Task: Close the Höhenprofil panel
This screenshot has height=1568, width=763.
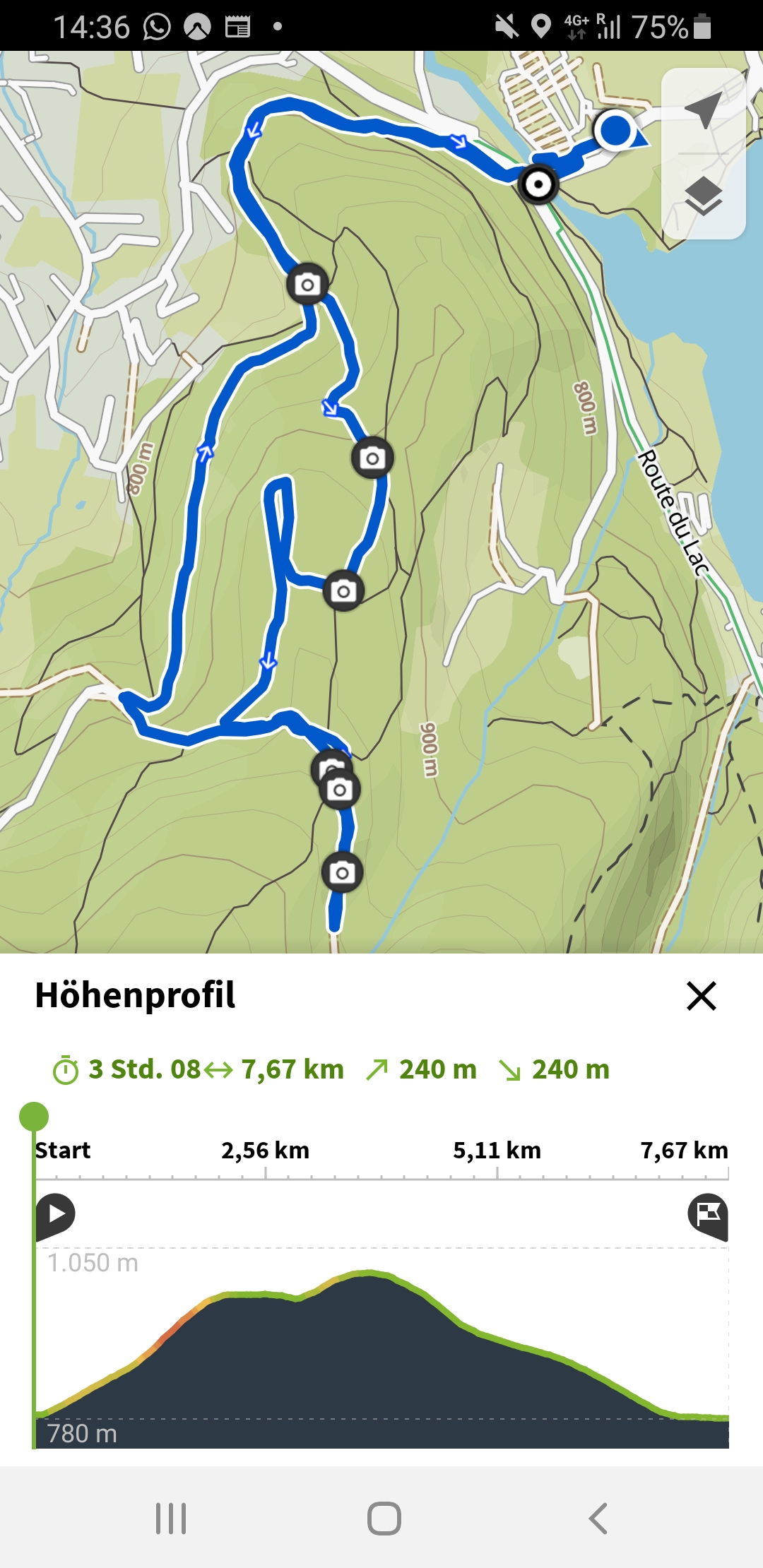Action: point(702,996)
